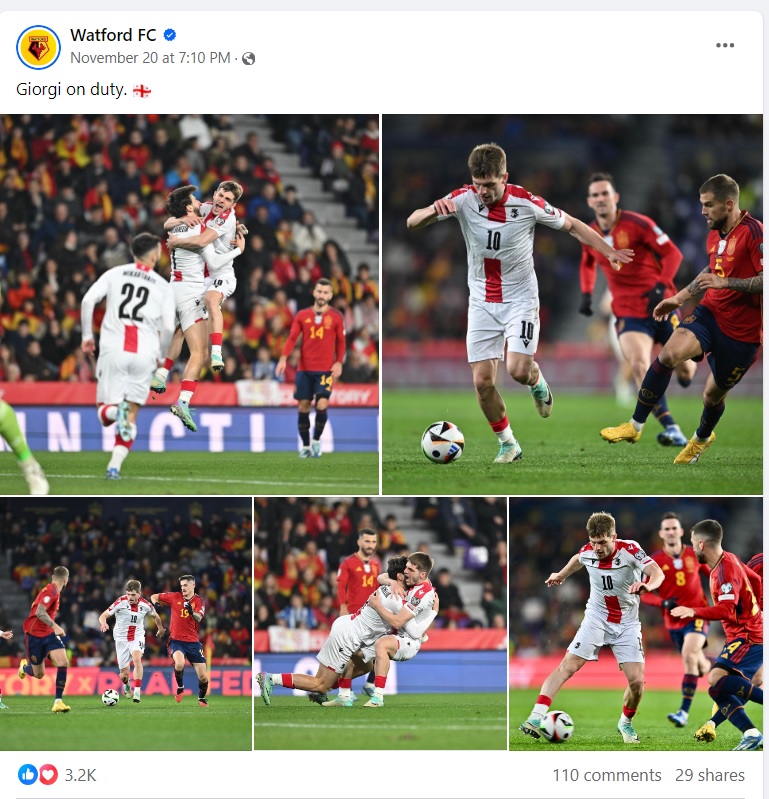View the 3.2K reactions list

point(80,775)
